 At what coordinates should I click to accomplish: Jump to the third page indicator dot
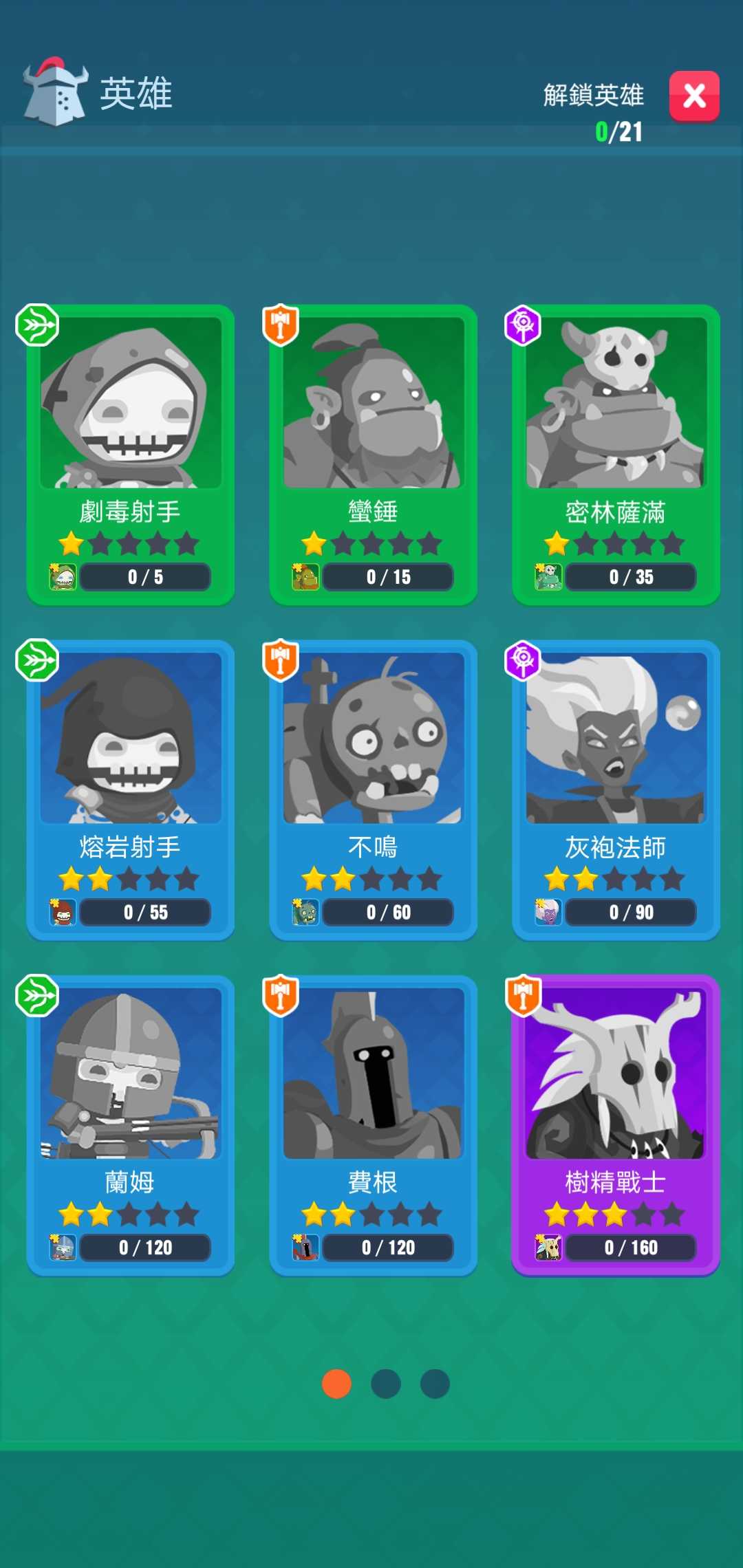click(x=435, y=1384)
